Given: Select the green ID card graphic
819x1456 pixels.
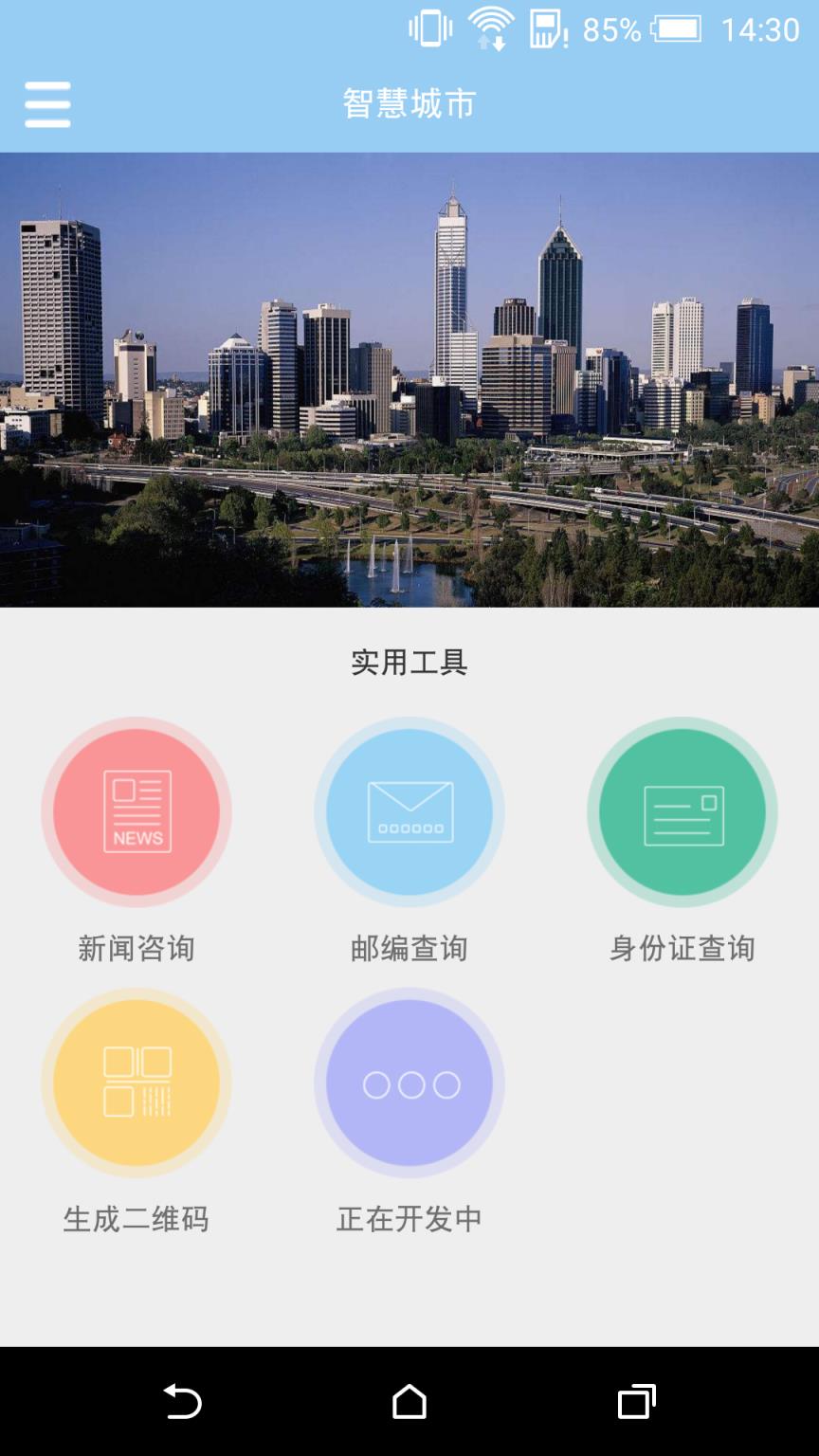Looking at the screenshot, I should [x=682, y=811].
